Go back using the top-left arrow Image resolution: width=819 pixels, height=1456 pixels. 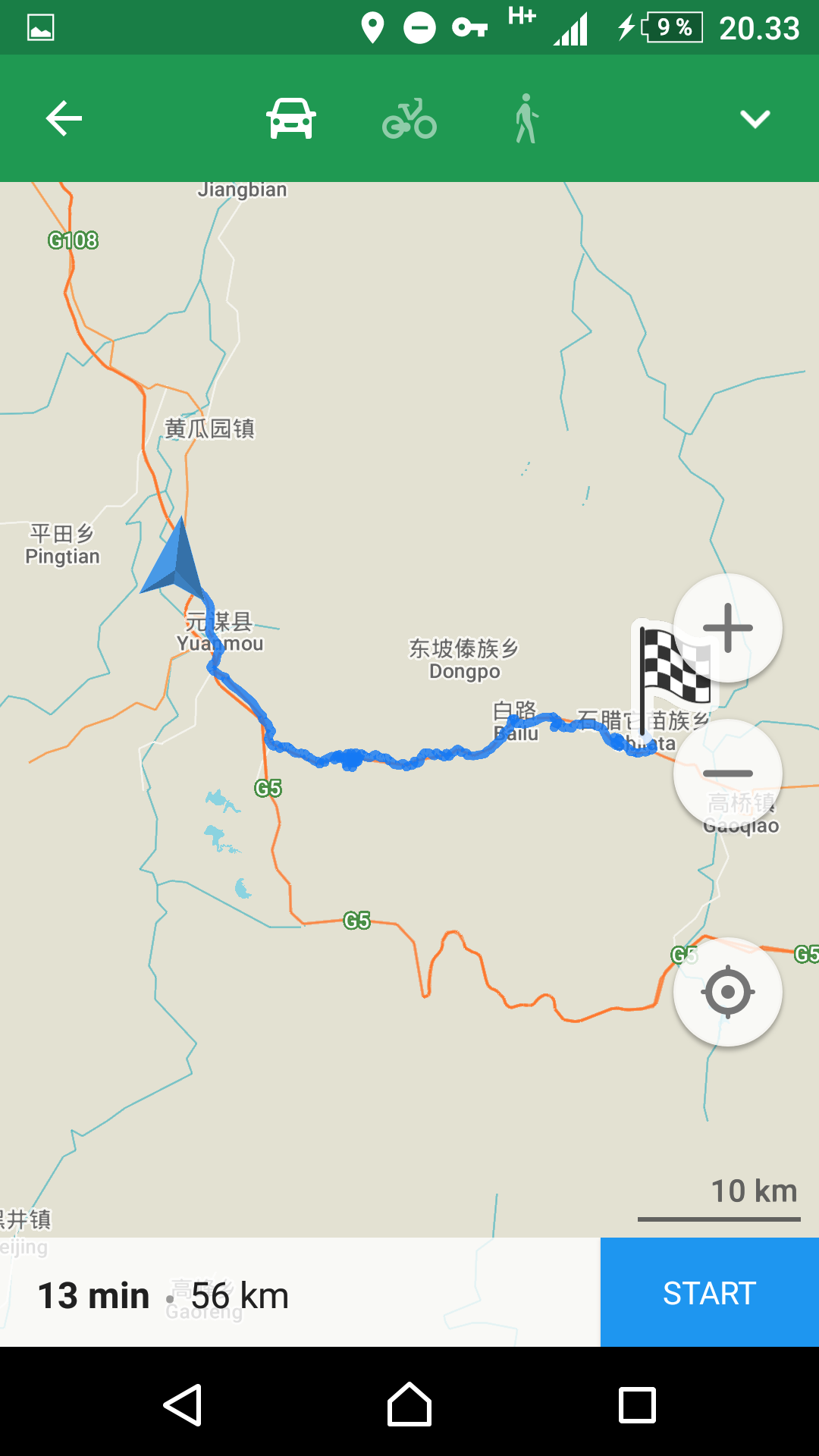tap(64, 119)
